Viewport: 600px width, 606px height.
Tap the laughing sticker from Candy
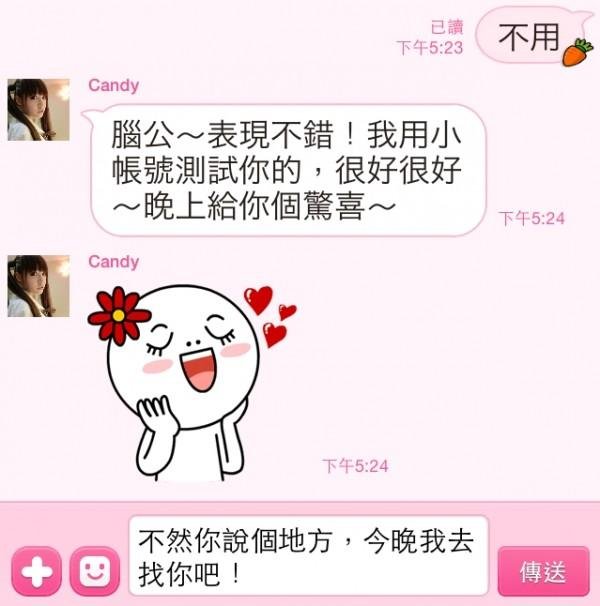pyautogui.click(x=195, y=375)
